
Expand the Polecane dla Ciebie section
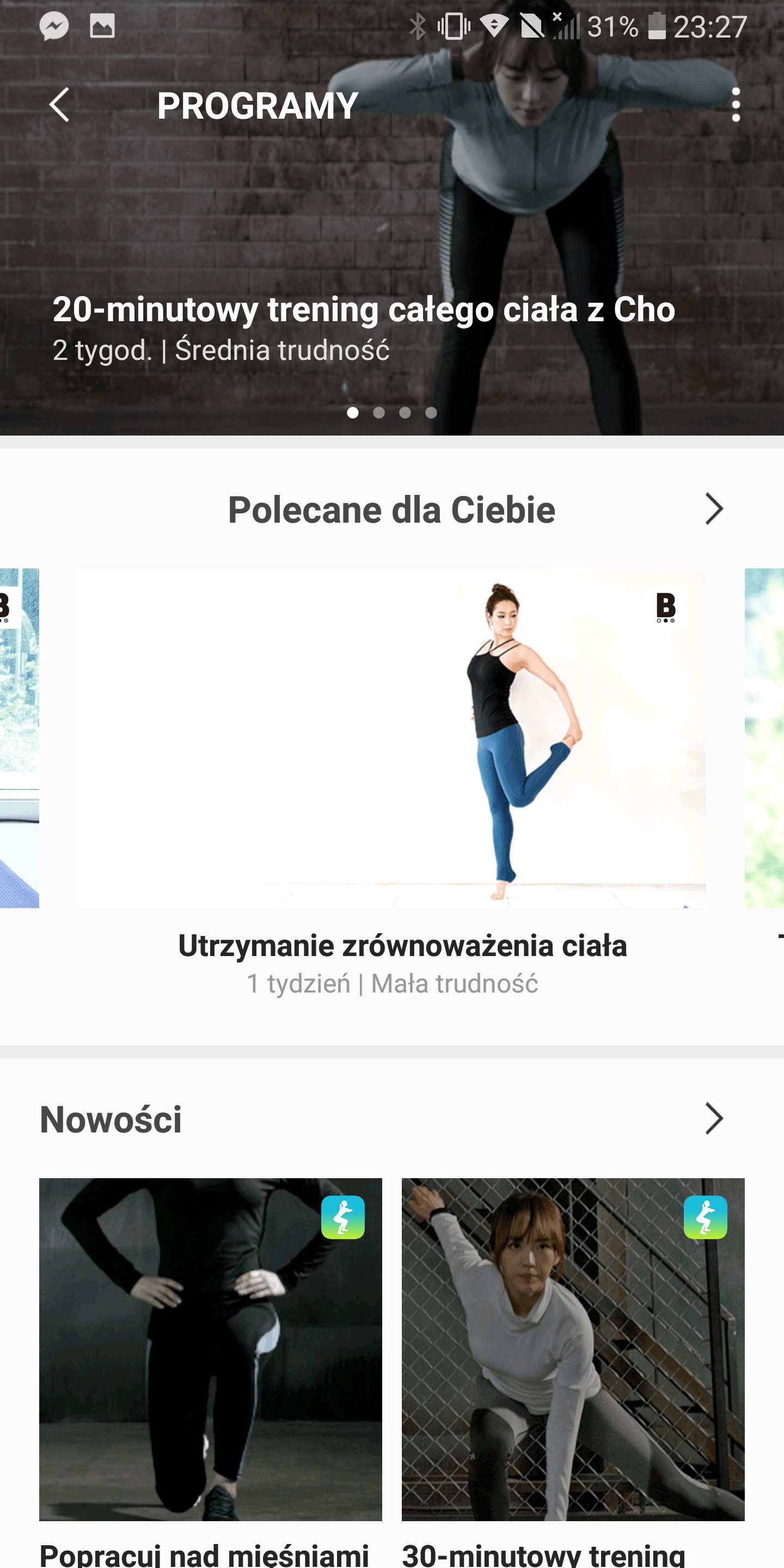(x=713, y=509)
